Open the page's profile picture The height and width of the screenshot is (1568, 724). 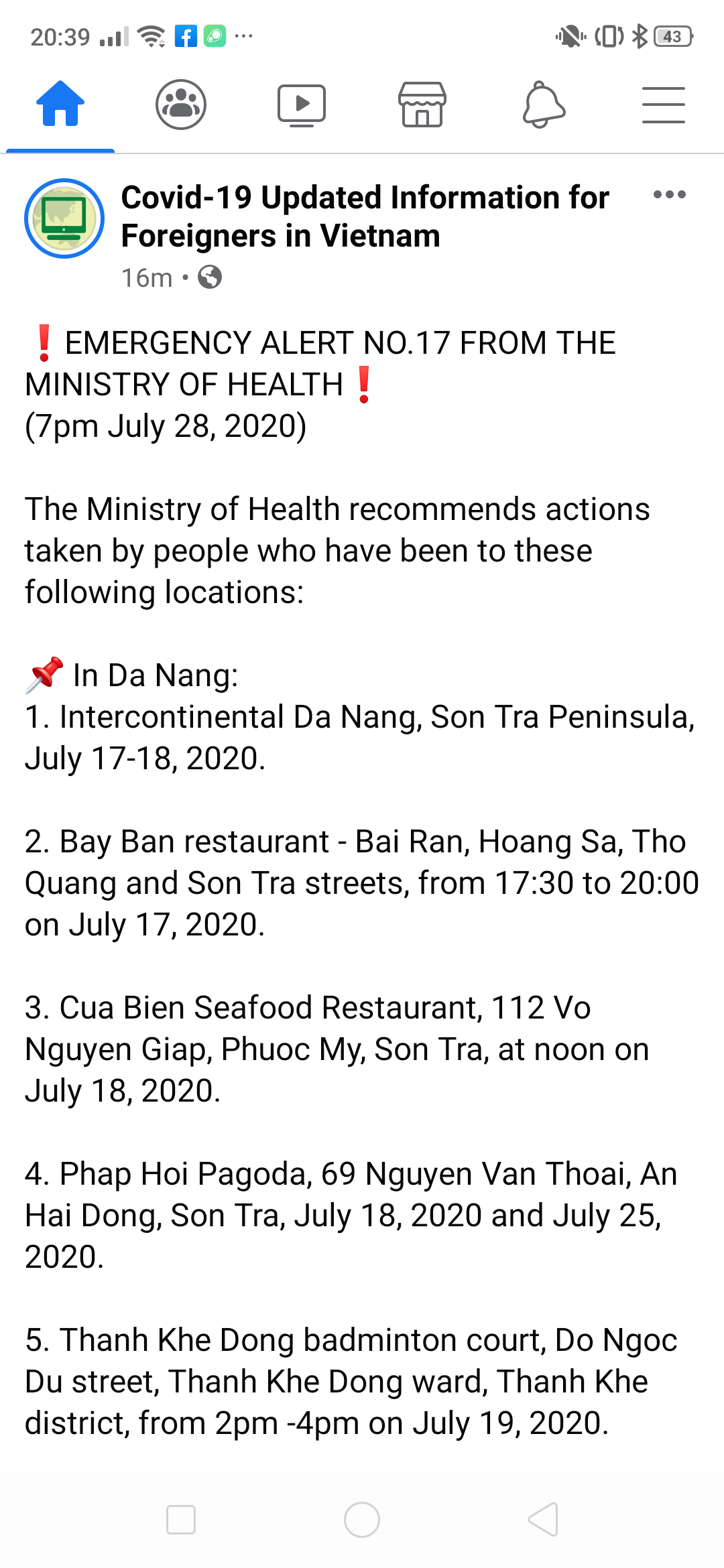(x=64, y=218)
